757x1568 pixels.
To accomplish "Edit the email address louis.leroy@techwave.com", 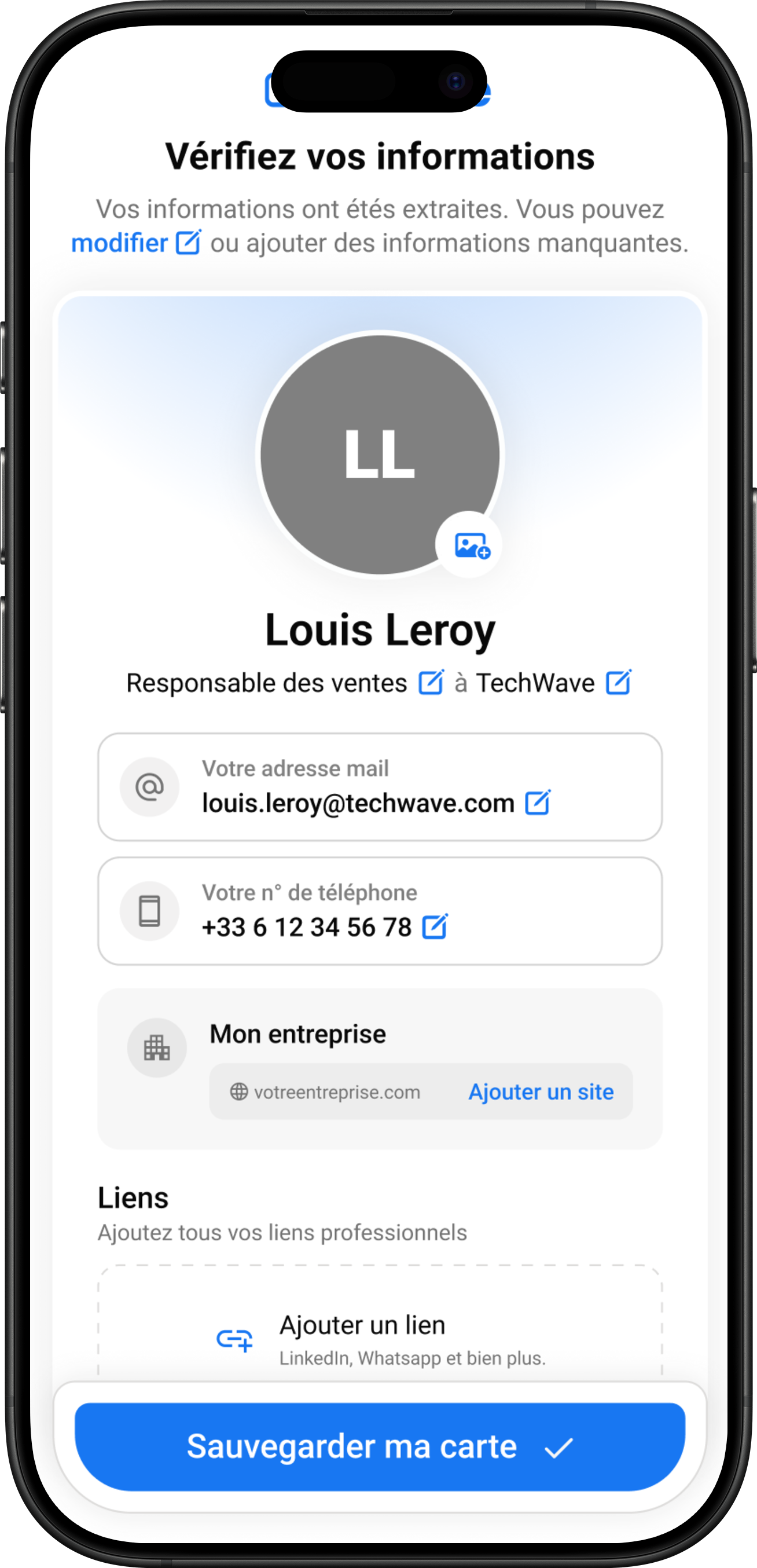I will click(x=538, y=803).
